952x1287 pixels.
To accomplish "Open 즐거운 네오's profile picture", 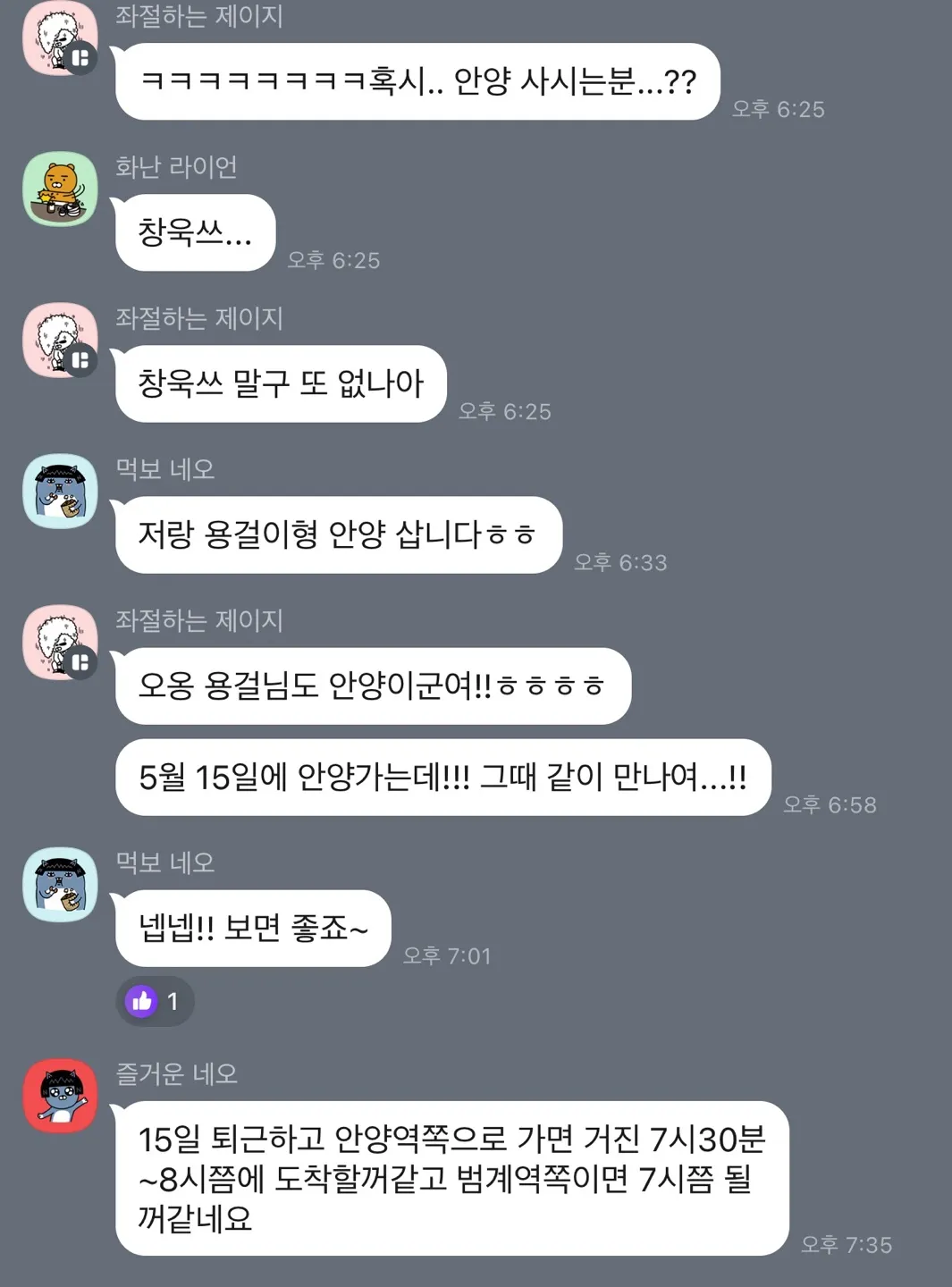I will [60, 1096].
